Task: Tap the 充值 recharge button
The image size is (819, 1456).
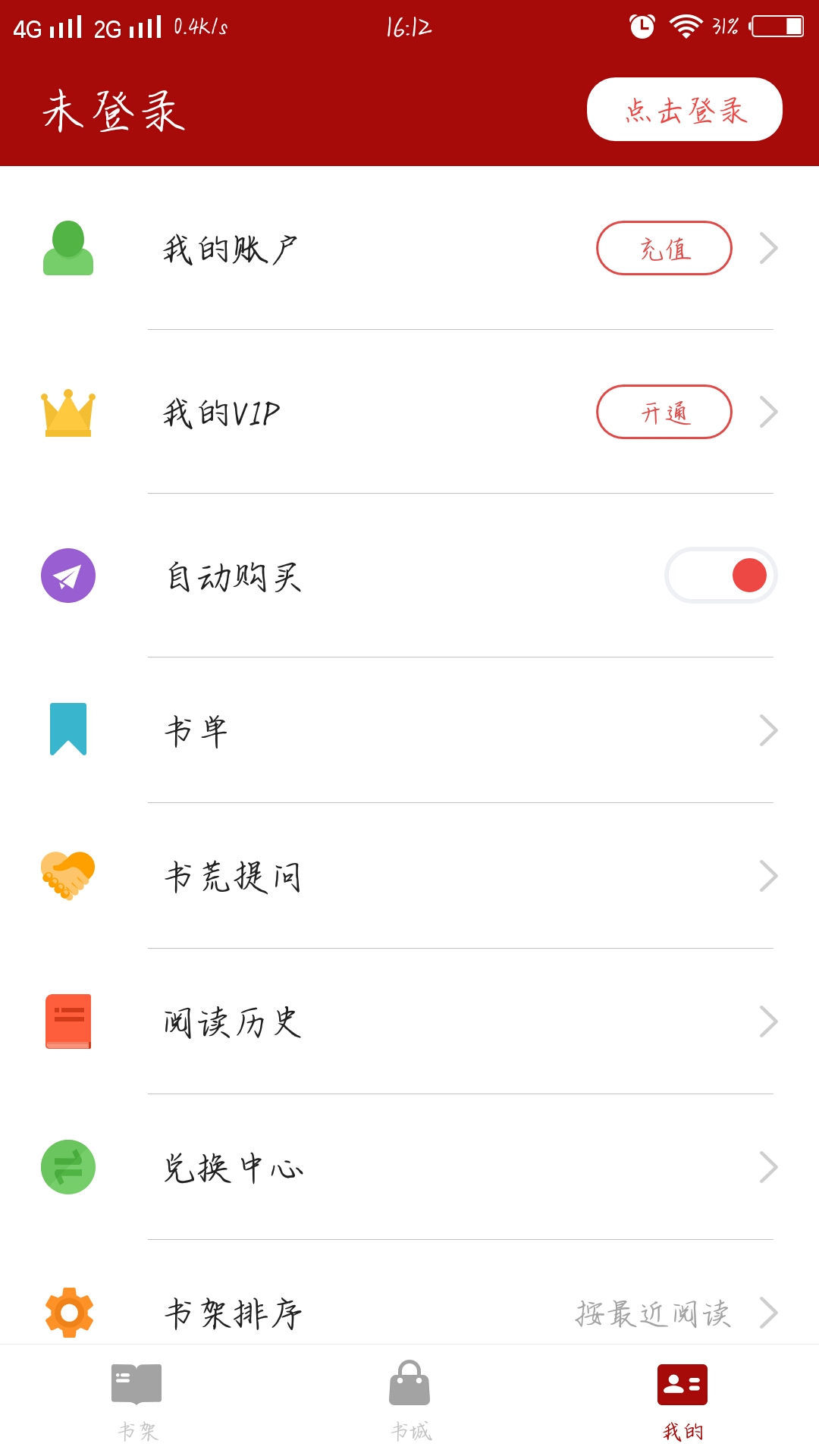Action: pos(664,248)
